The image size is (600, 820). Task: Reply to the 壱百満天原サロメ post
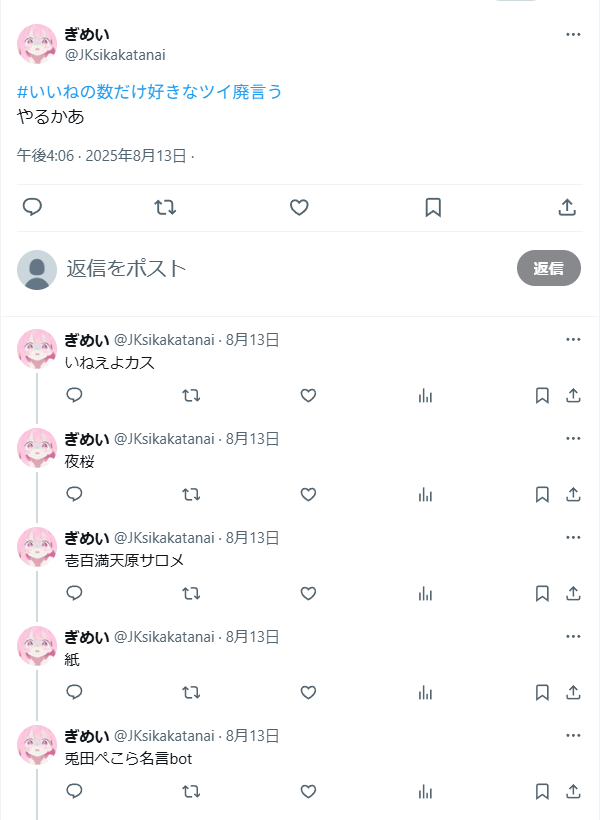pyautogui.click(x=74, y=593)
